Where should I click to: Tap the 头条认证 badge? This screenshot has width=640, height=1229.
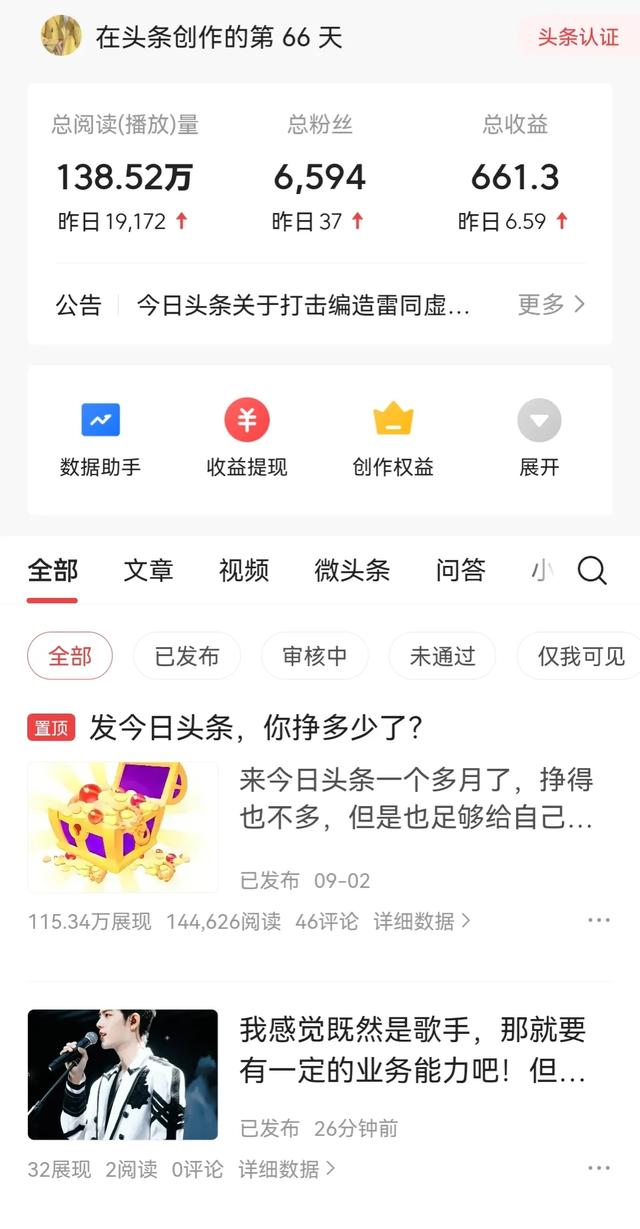(577, 38)
